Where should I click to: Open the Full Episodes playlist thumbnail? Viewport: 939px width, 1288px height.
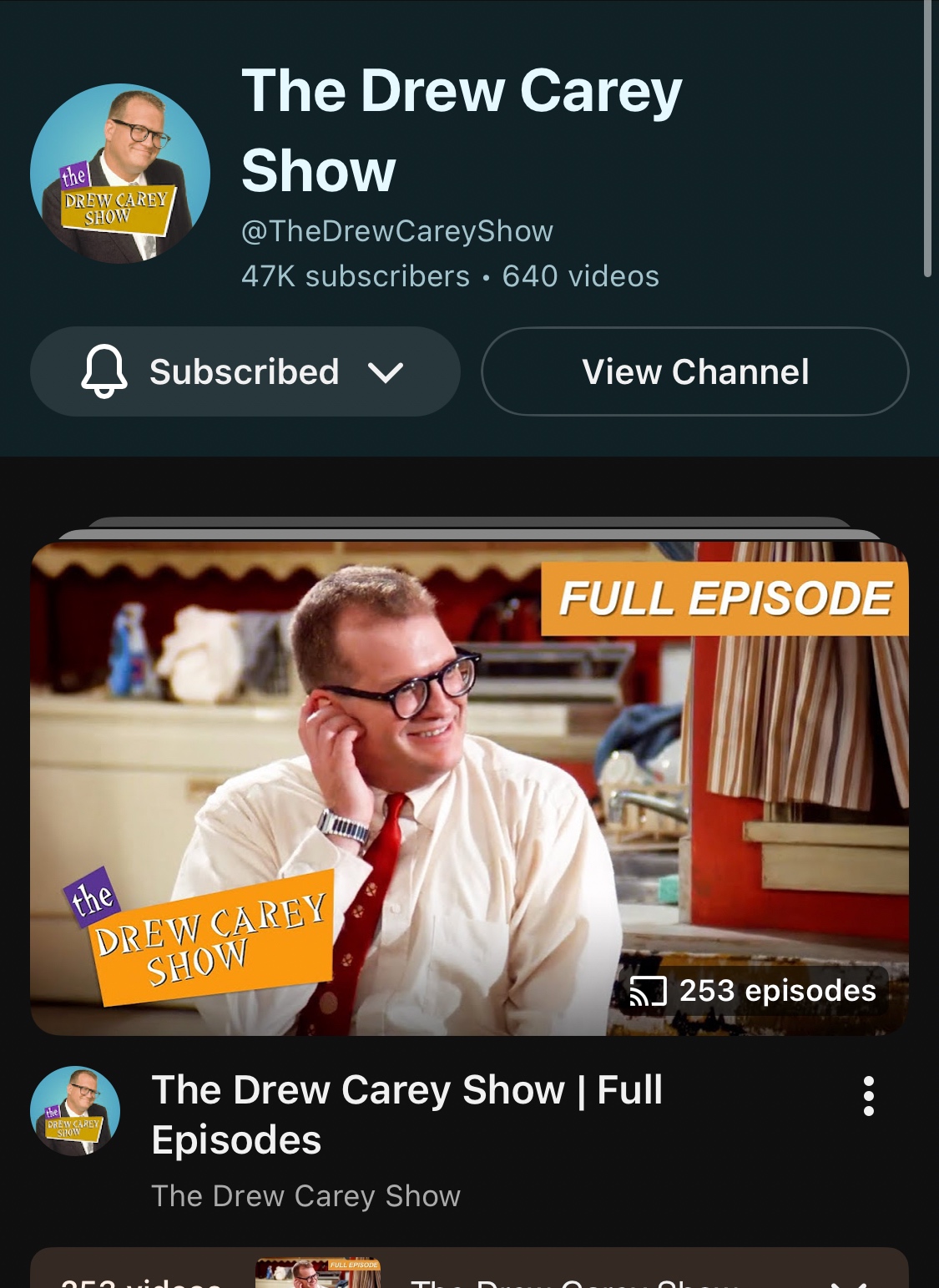click(x=469, y=788)
